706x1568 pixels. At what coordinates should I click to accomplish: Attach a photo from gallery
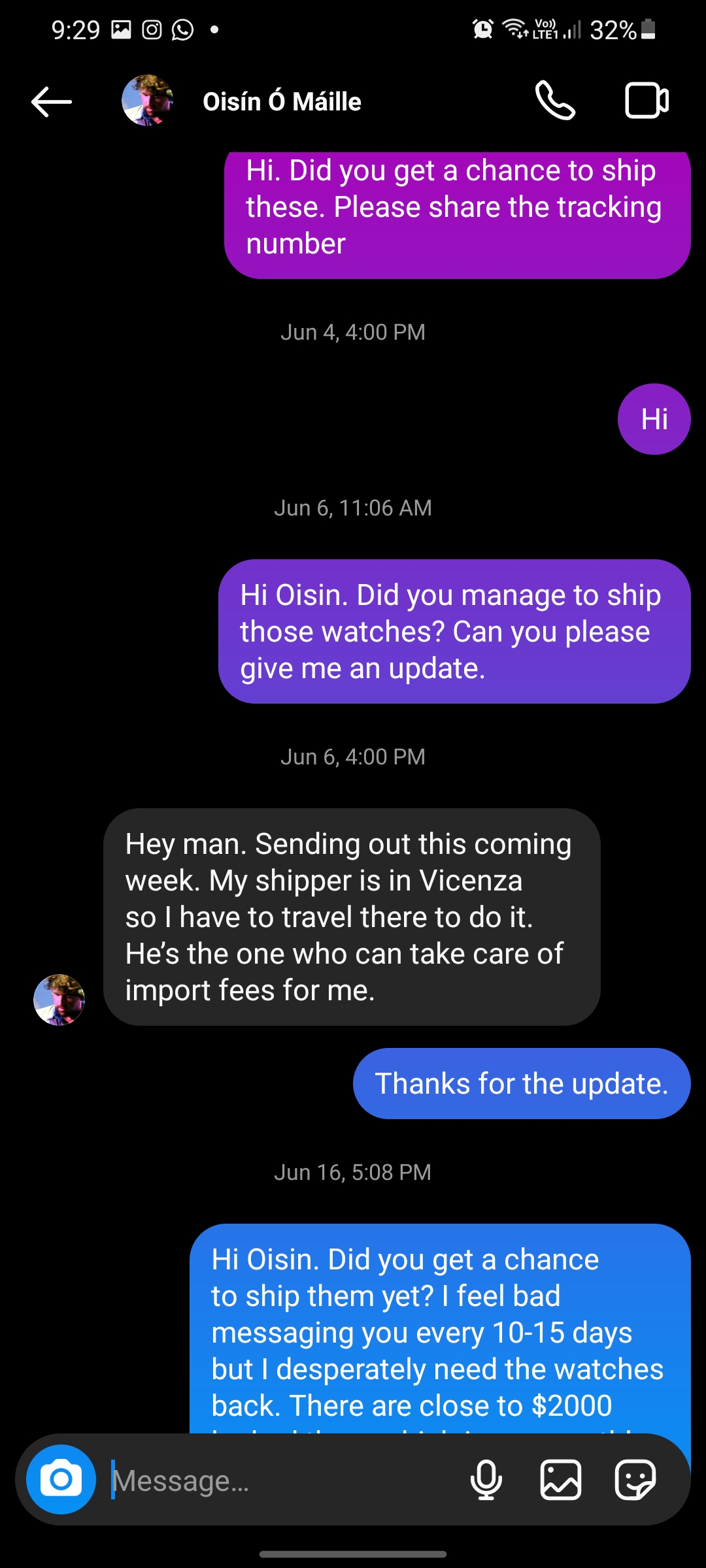561,1480
